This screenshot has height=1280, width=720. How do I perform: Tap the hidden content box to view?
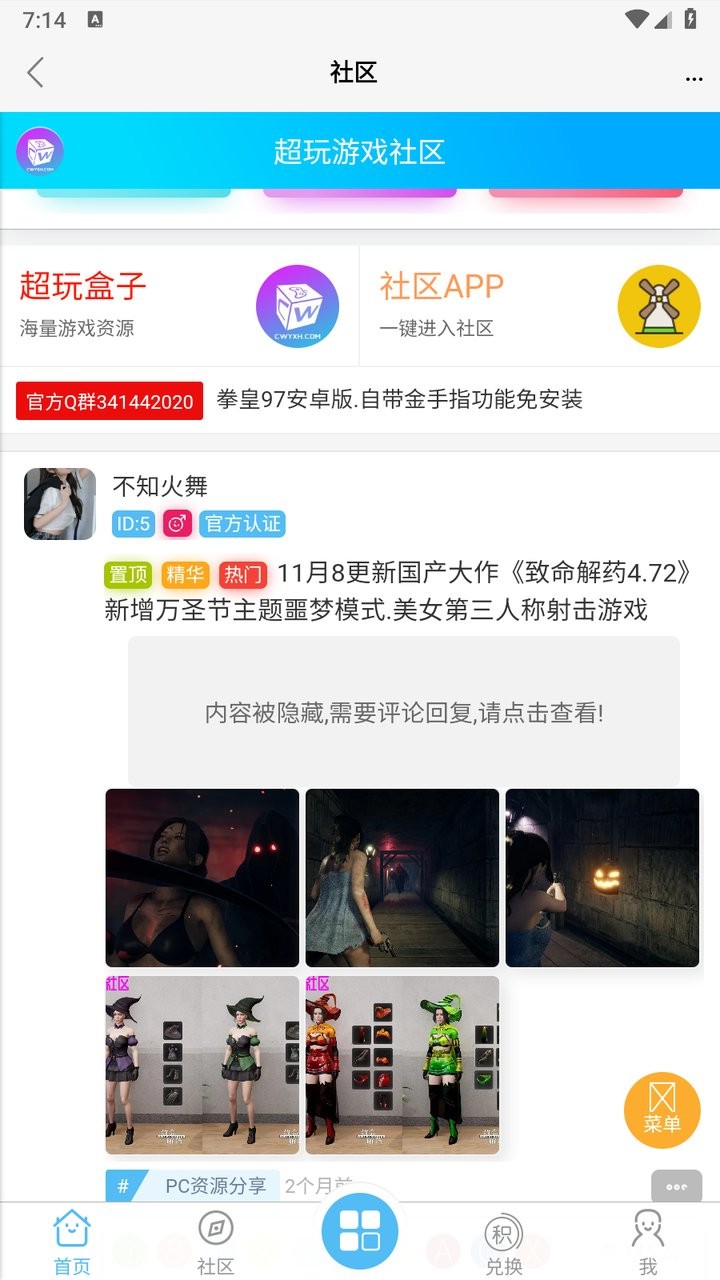coord(404,712)
